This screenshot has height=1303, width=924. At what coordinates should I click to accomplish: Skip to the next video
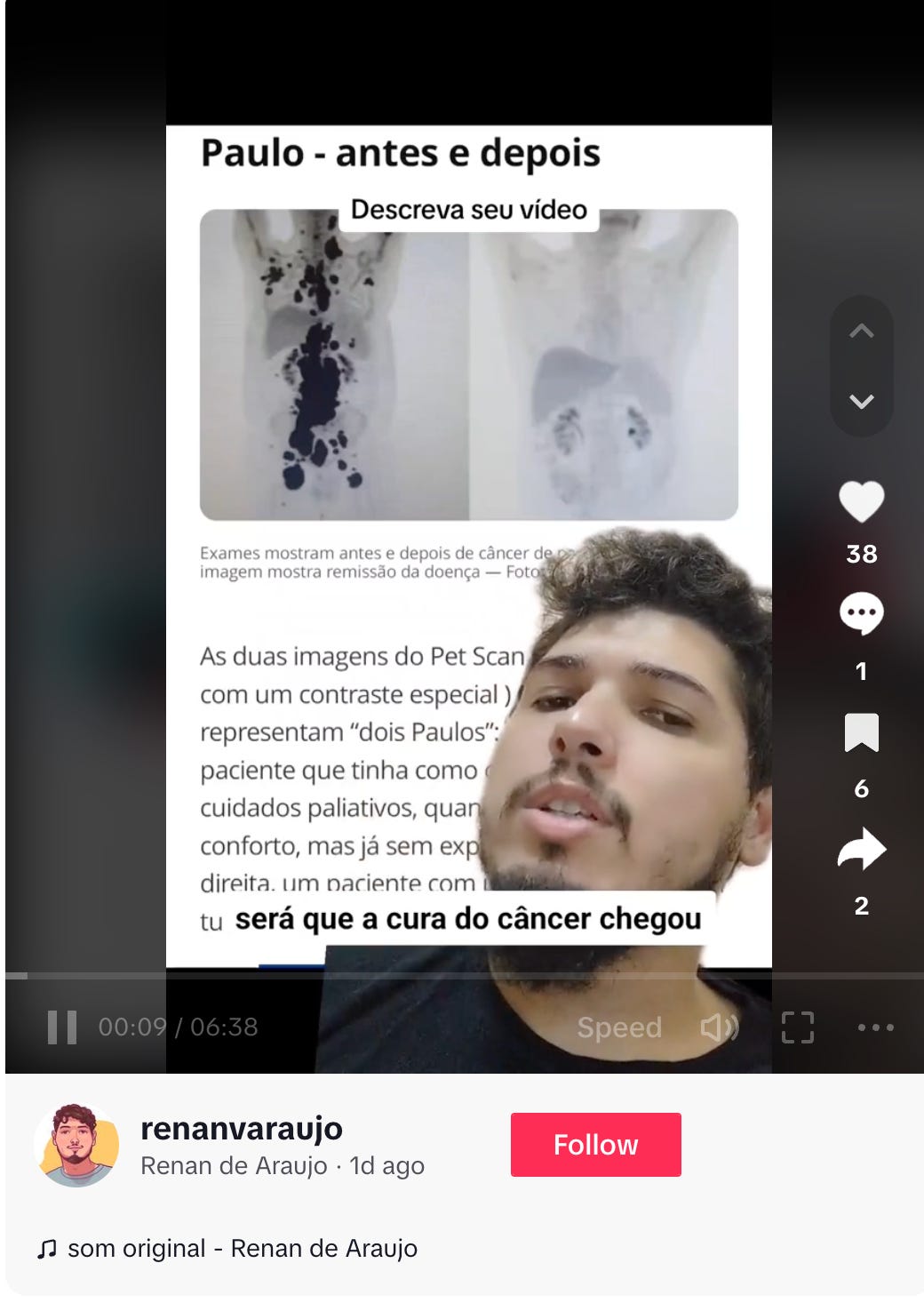(861, 401)
